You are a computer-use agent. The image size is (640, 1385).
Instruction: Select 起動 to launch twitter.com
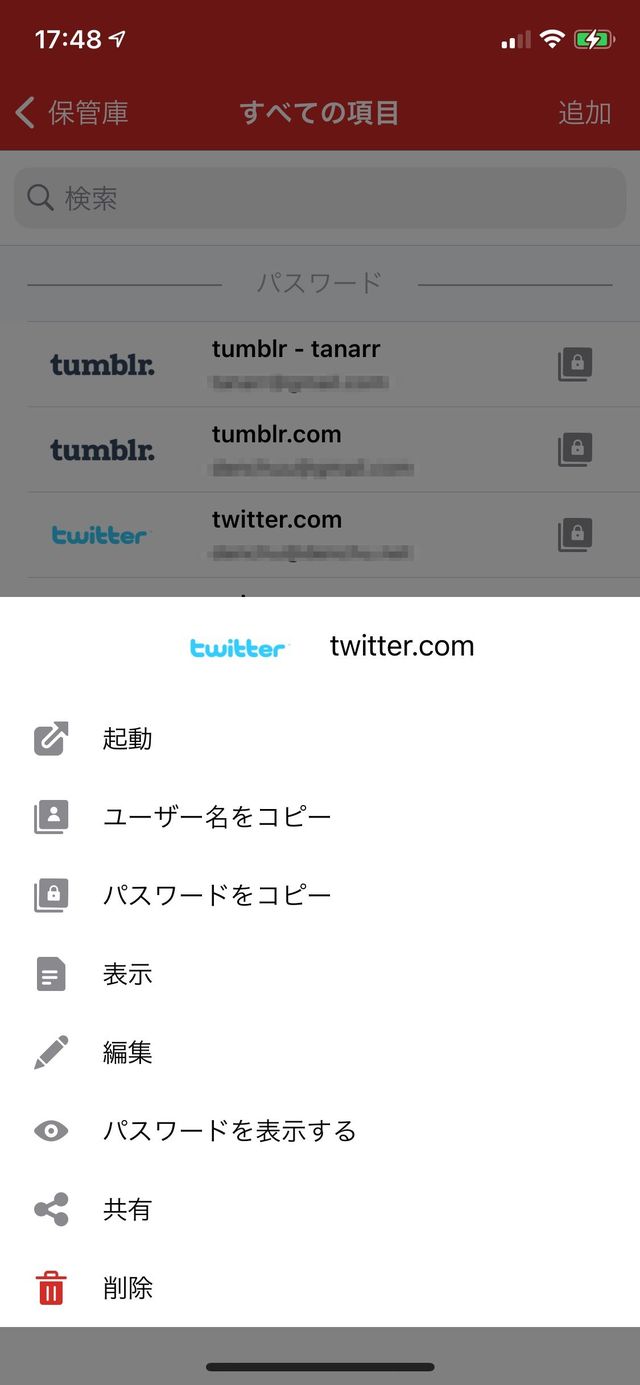tap(320, 739)
